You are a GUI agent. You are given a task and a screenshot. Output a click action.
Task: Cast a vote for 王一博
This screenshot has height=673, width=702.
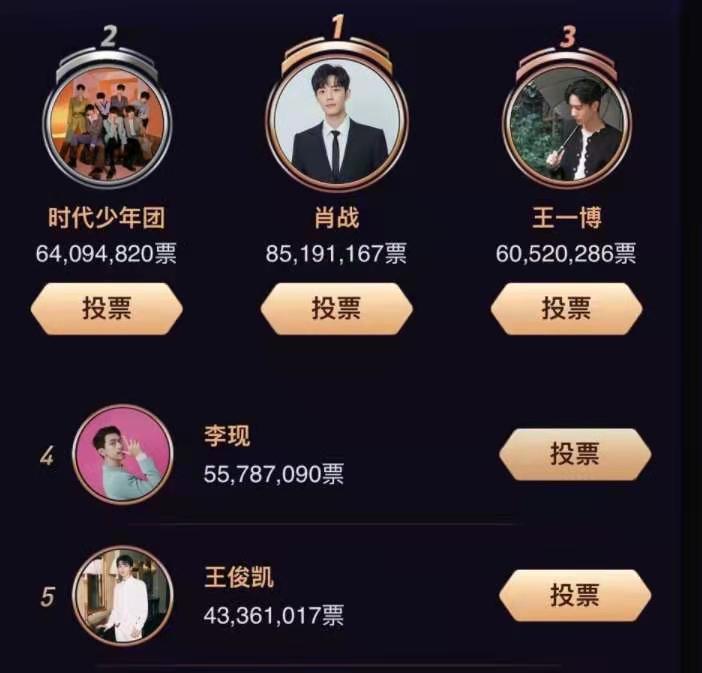566,309
